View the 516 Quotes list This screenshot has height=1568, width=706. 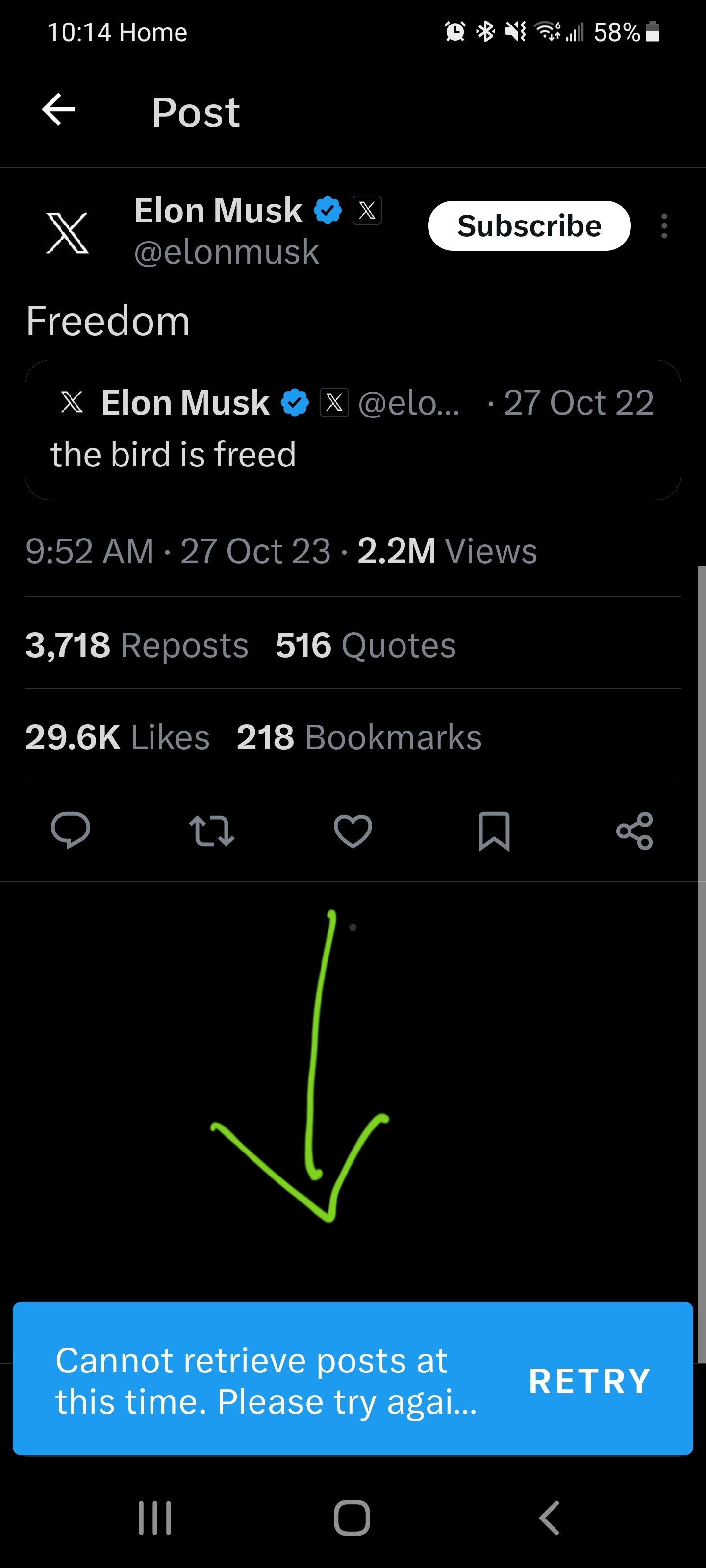[365, 645]
